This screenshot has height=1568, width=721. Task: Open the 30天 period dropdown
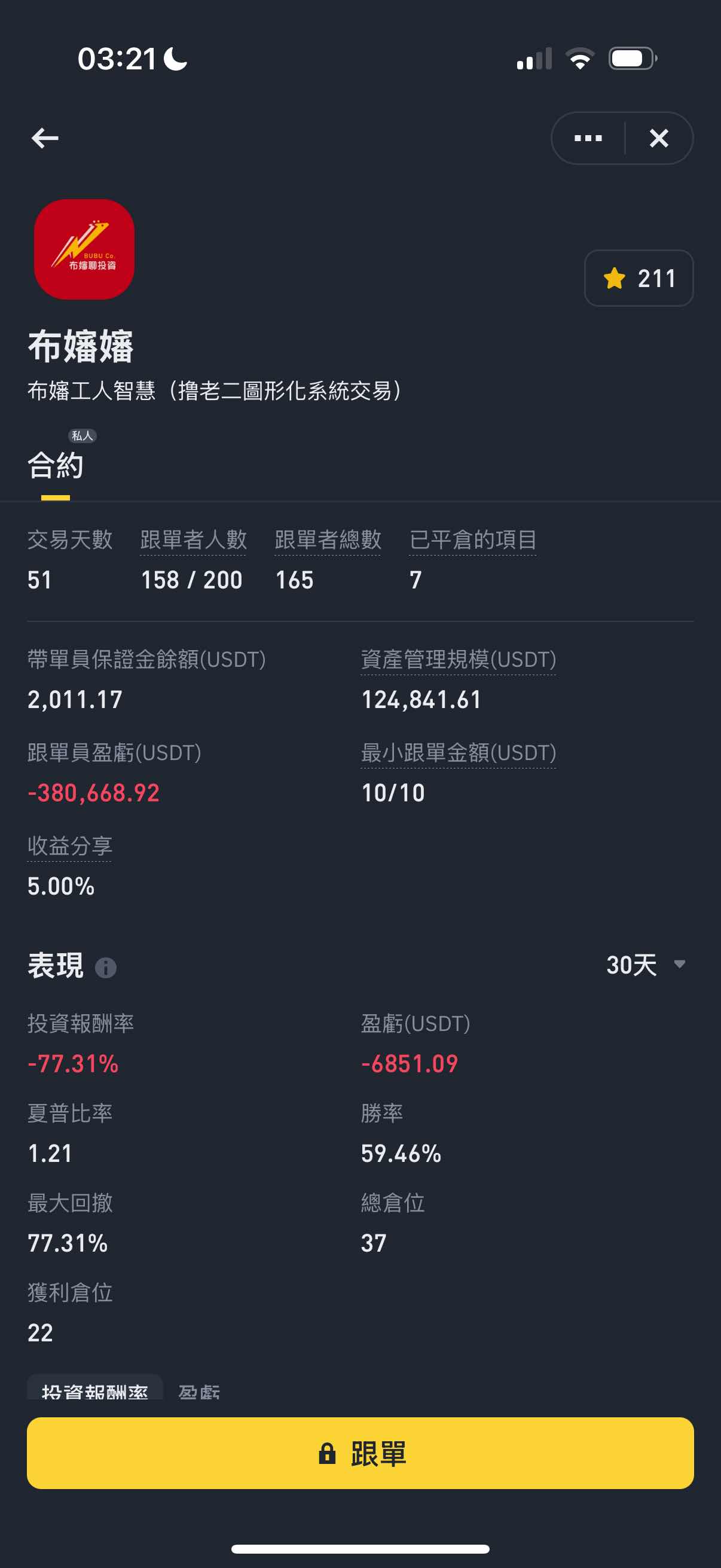646,965
